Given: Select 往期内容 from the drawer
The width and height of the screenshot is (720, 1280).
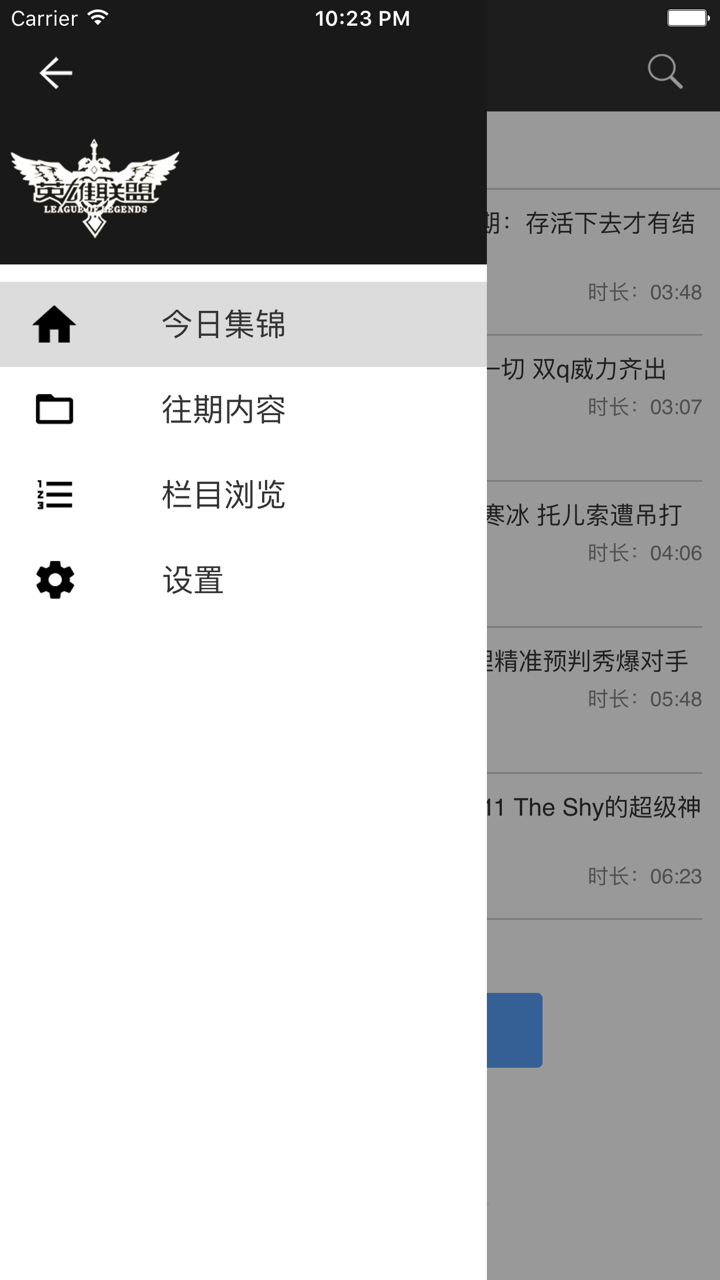Looking at the screenshot, I should pyautogui.click(x=224, y=409).
